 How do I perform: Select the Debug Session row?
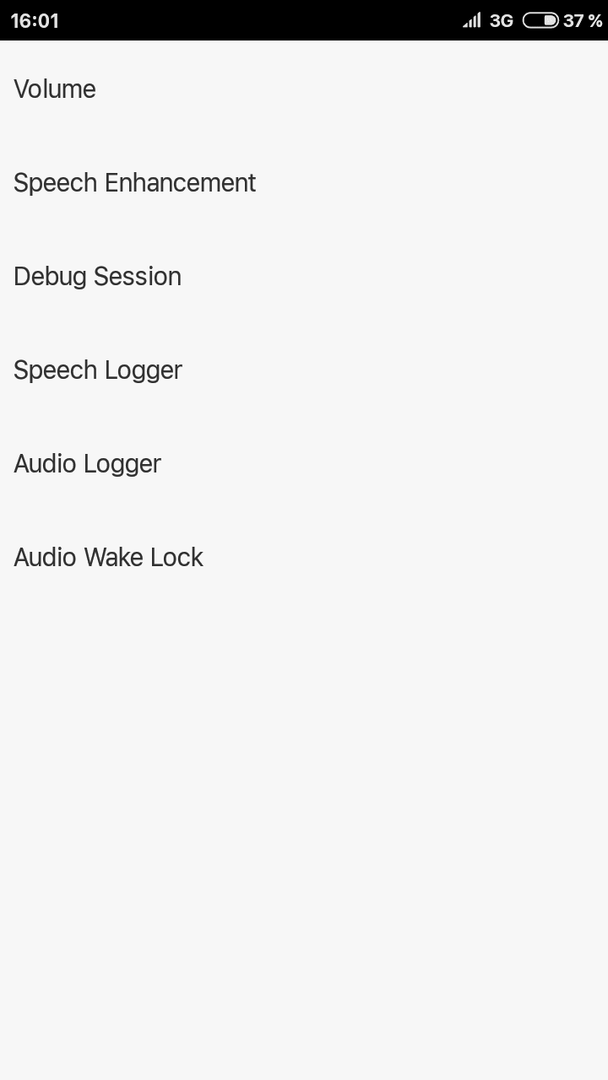pos(304,276)
